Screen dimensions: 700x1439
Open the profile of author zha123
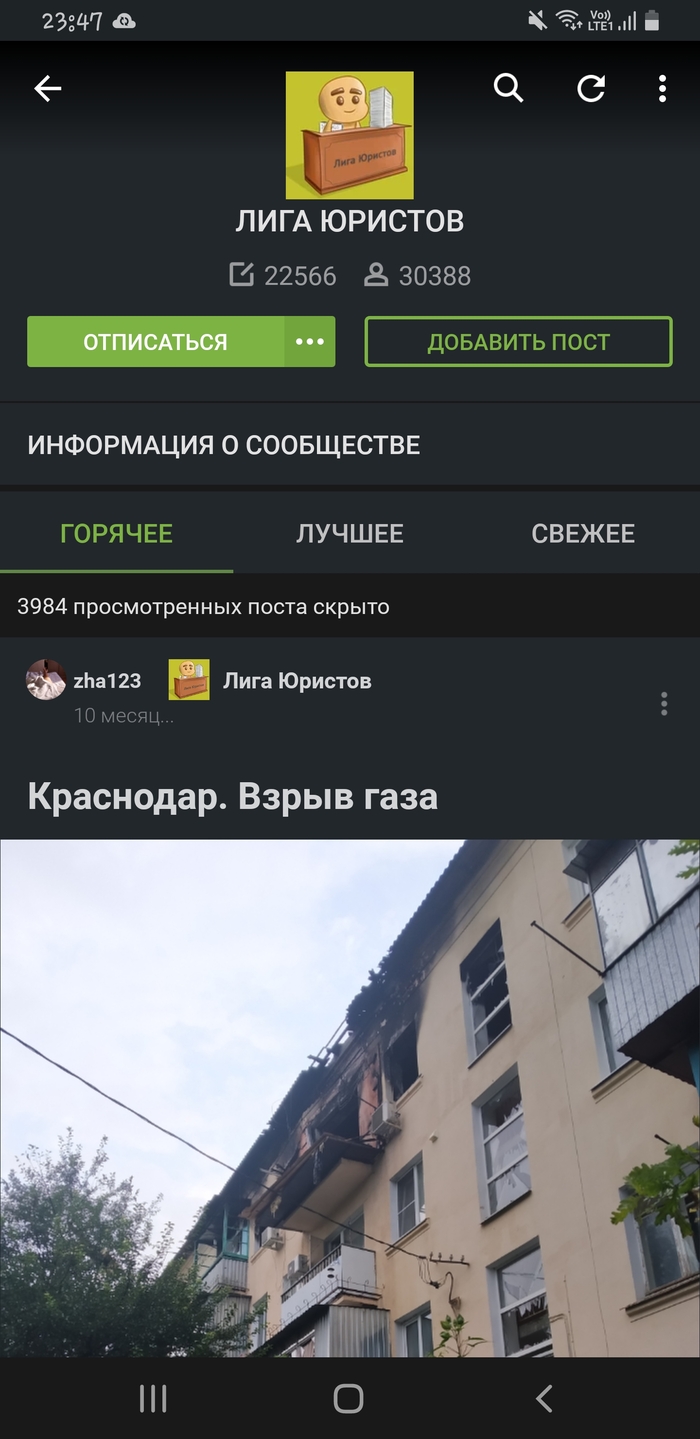click(107, 681)
